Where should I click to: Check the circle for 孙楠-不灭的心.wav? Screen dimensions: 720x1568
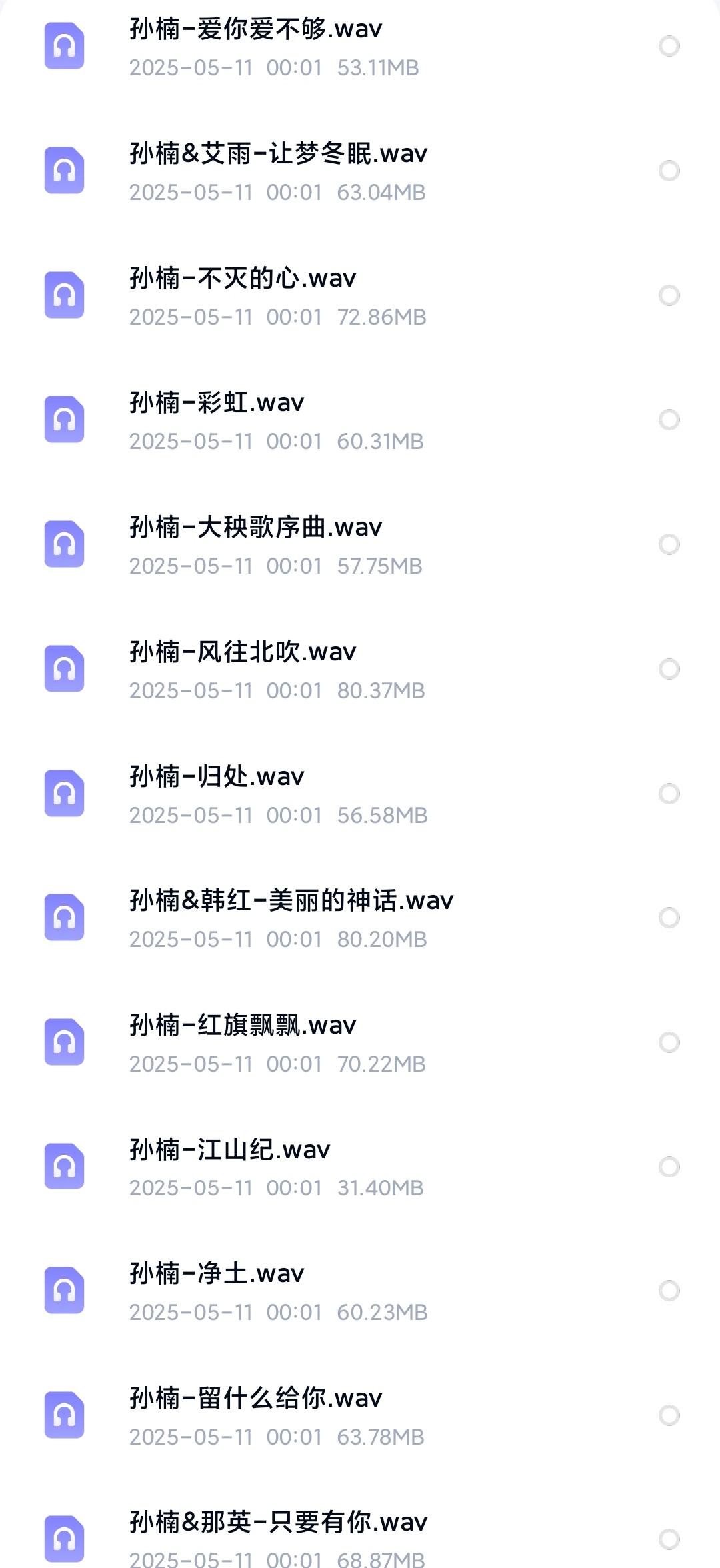click(x=669, y=295)
